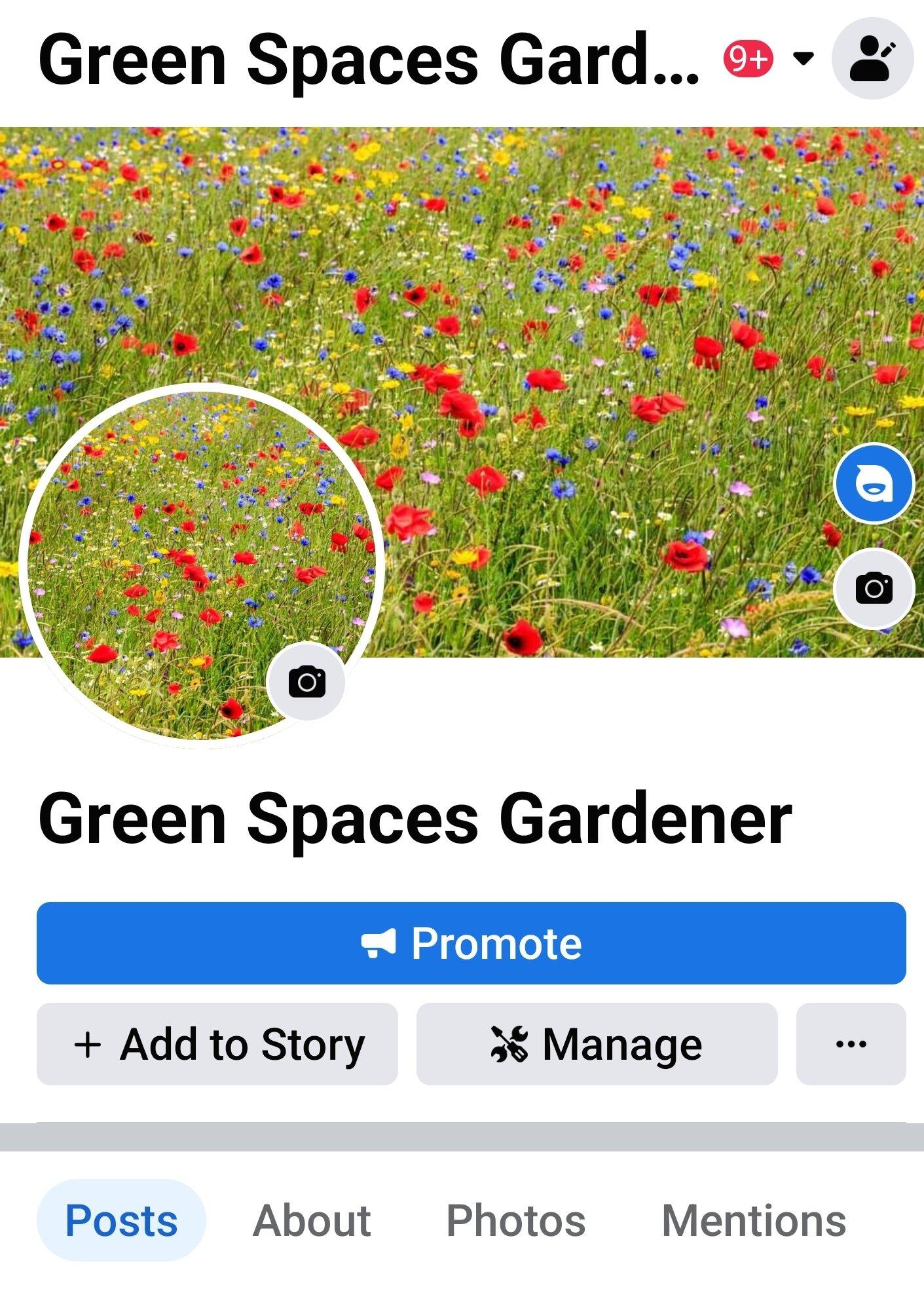Tap the edit profile icon
The height and width of the screenshot is (1289, 924).
(x=872, y=59)
